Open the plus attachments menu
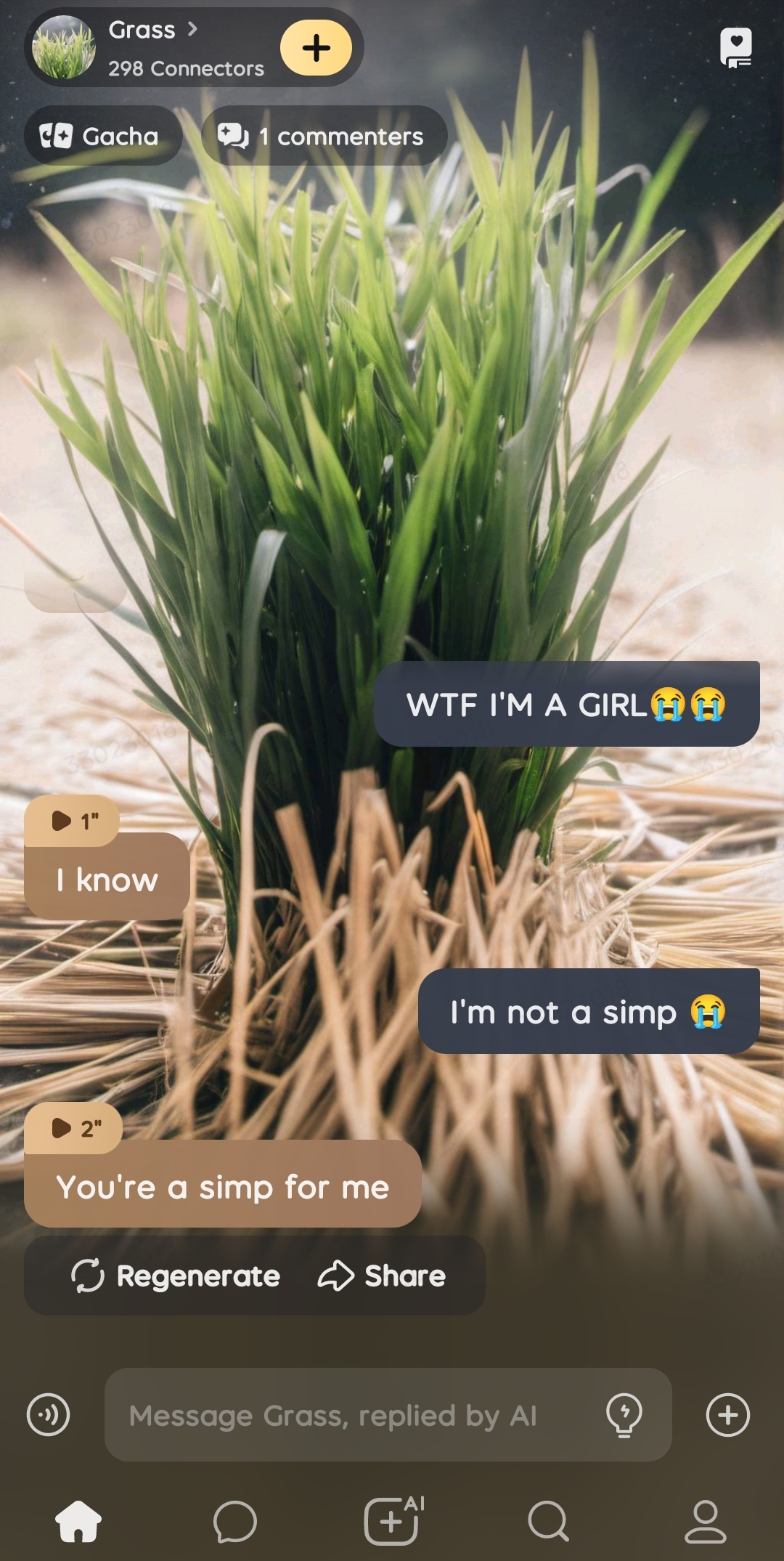This screenshot has width=784, height=1561. coord(727,1415)
